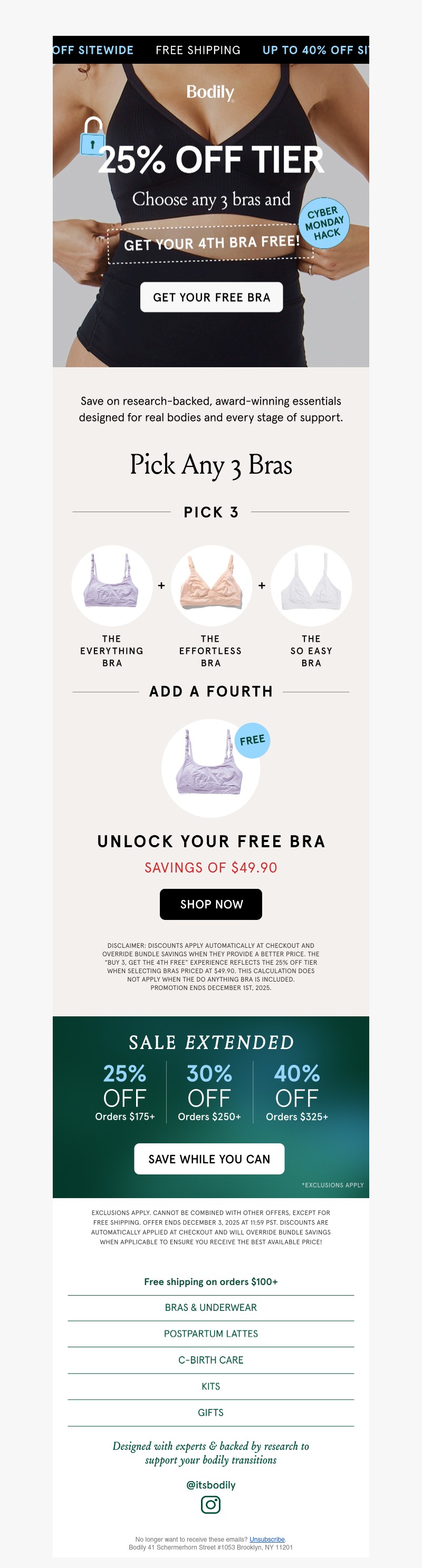
Task: Open the Bras & Underwear link
Action: [x=211, y=1308]
